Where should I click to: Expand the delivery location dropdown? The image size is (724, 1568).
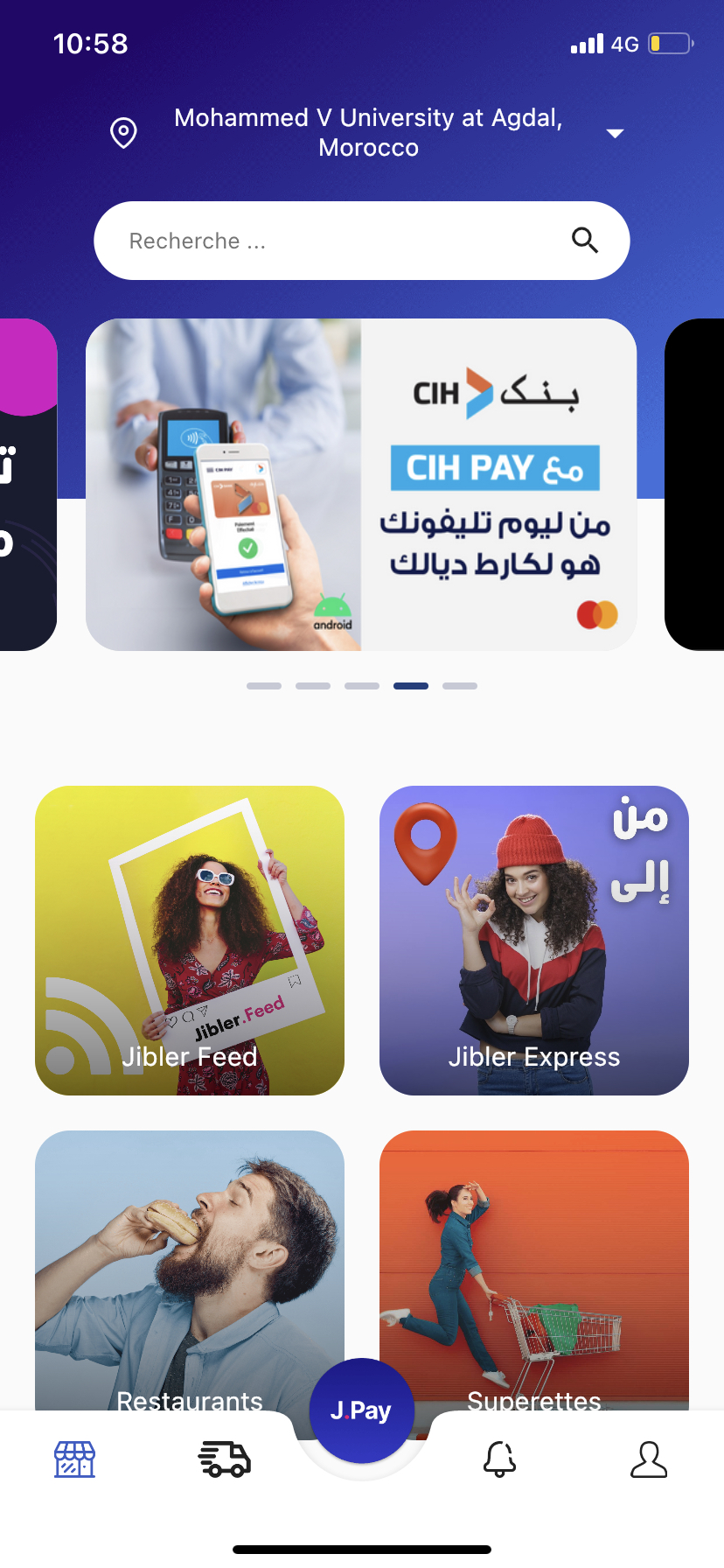[x=615, y=133]
